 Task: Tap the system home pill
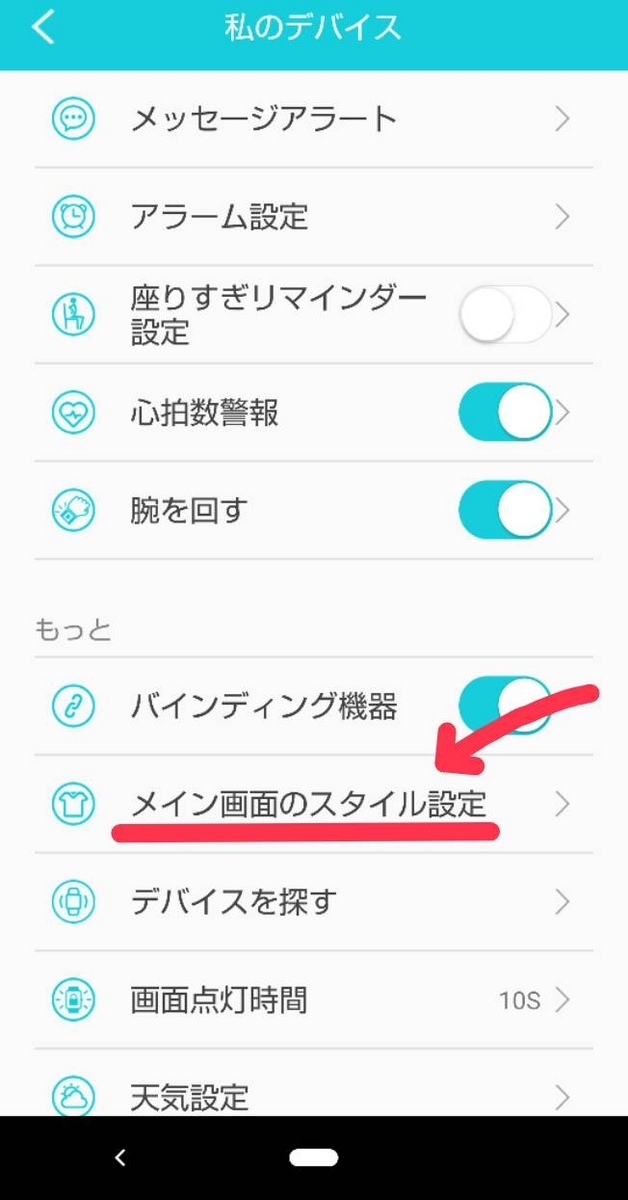314,1158
